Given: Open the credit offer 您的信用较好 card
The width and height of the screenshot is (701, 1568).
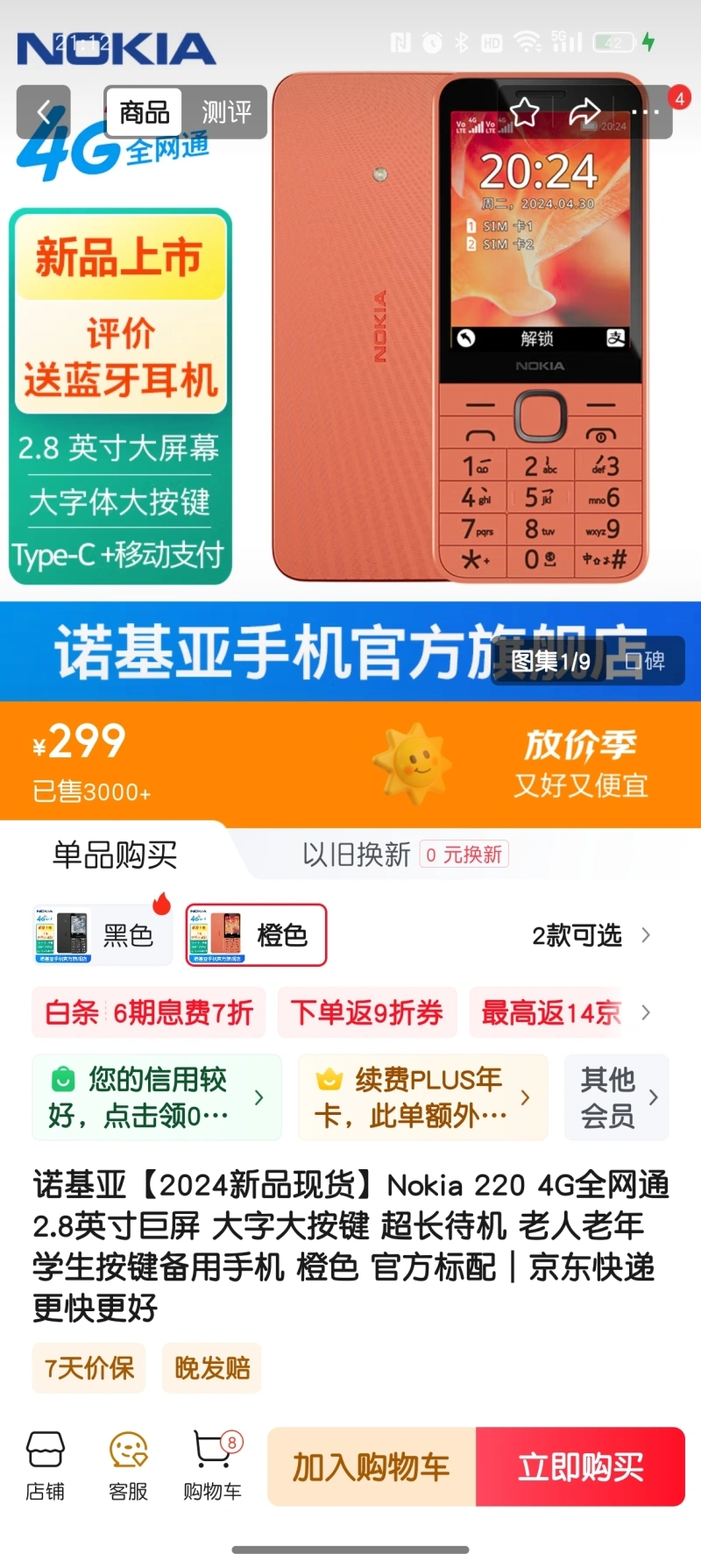Looking at the screenshot, I should [157, 1096].
